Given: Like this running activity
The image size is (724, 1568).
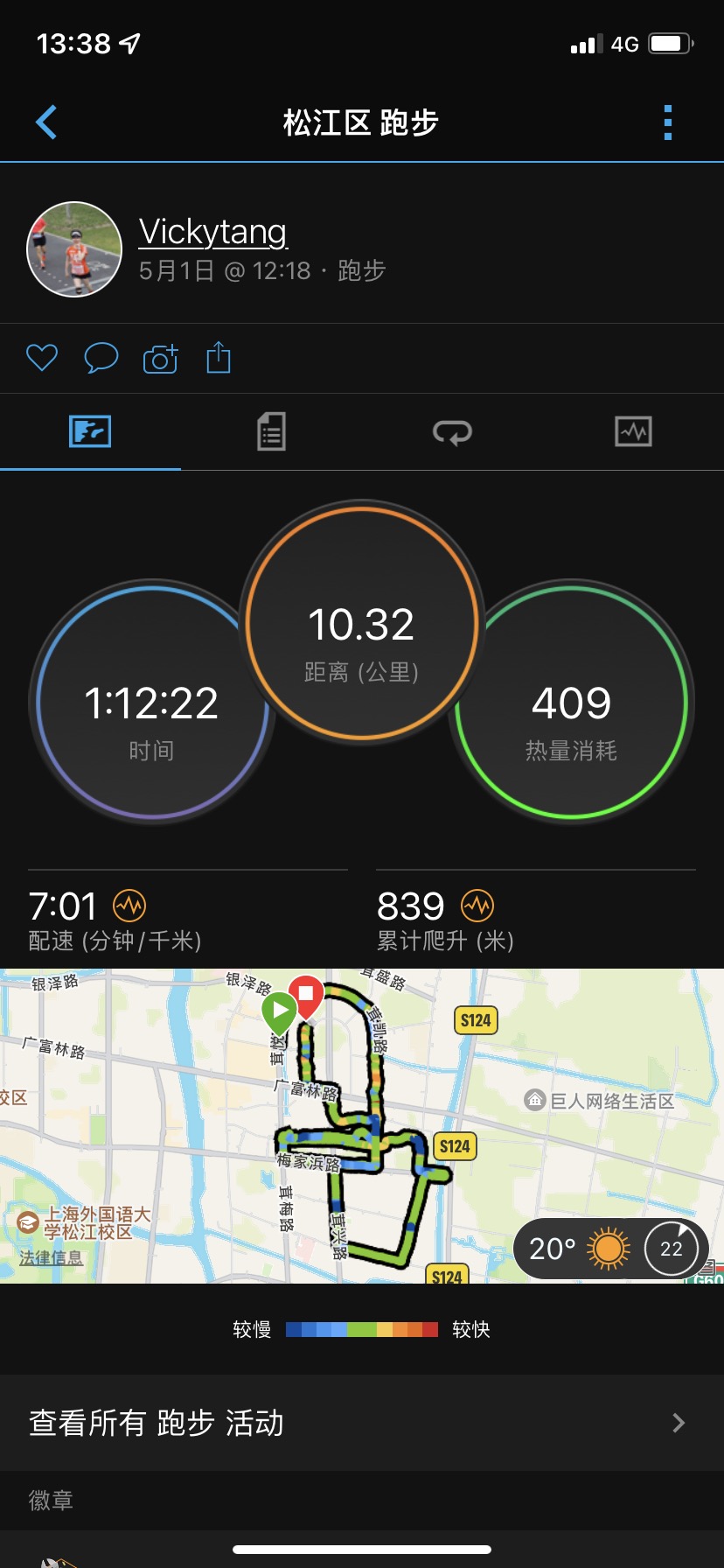Looking at the screenshot, I should coord(42,358).
